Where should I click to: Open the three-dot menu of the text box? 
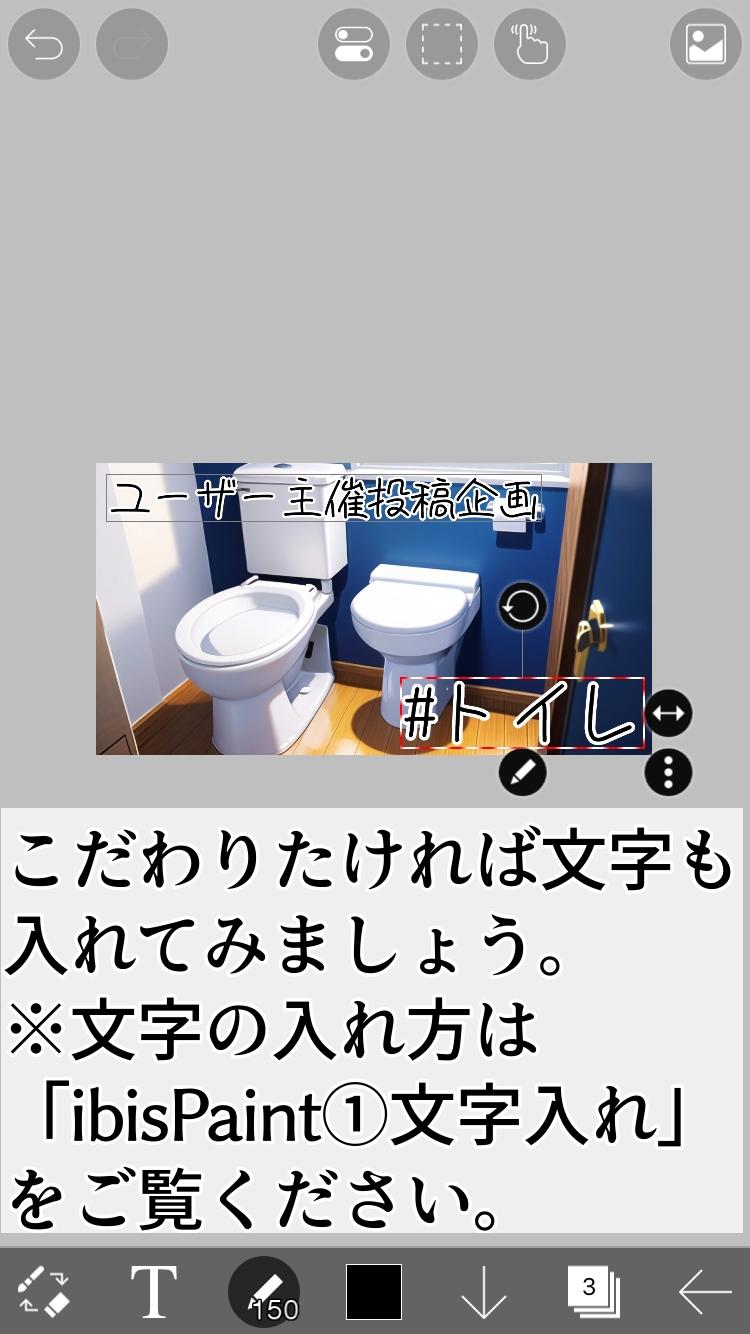669,771
